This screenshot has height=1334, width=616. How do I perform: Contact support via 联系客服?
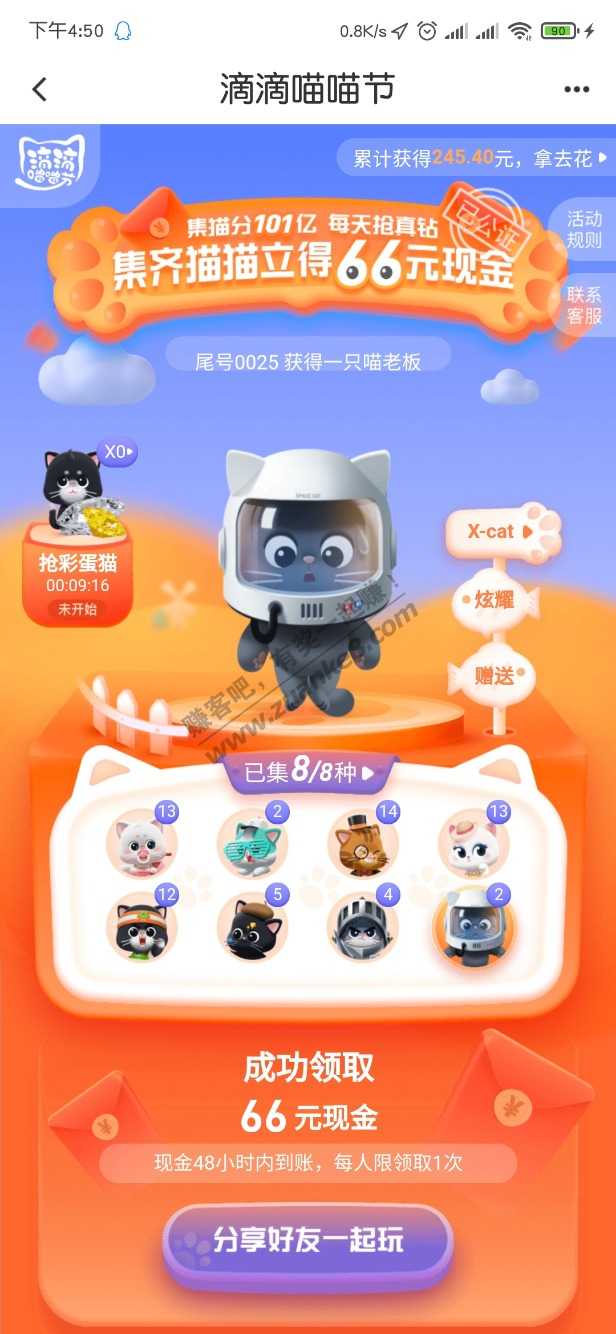[585, 305]
